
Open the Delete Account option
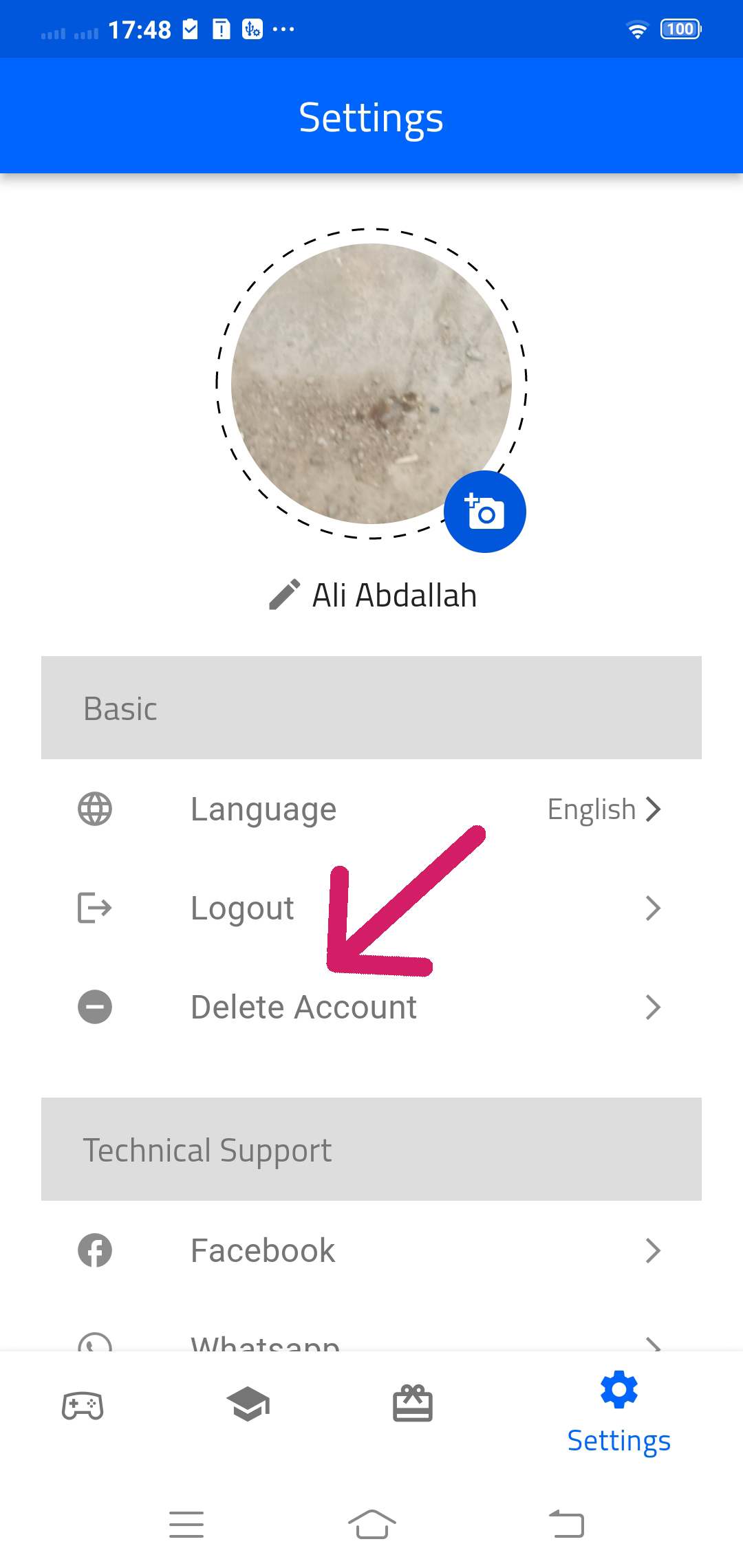click(371, 1008)
